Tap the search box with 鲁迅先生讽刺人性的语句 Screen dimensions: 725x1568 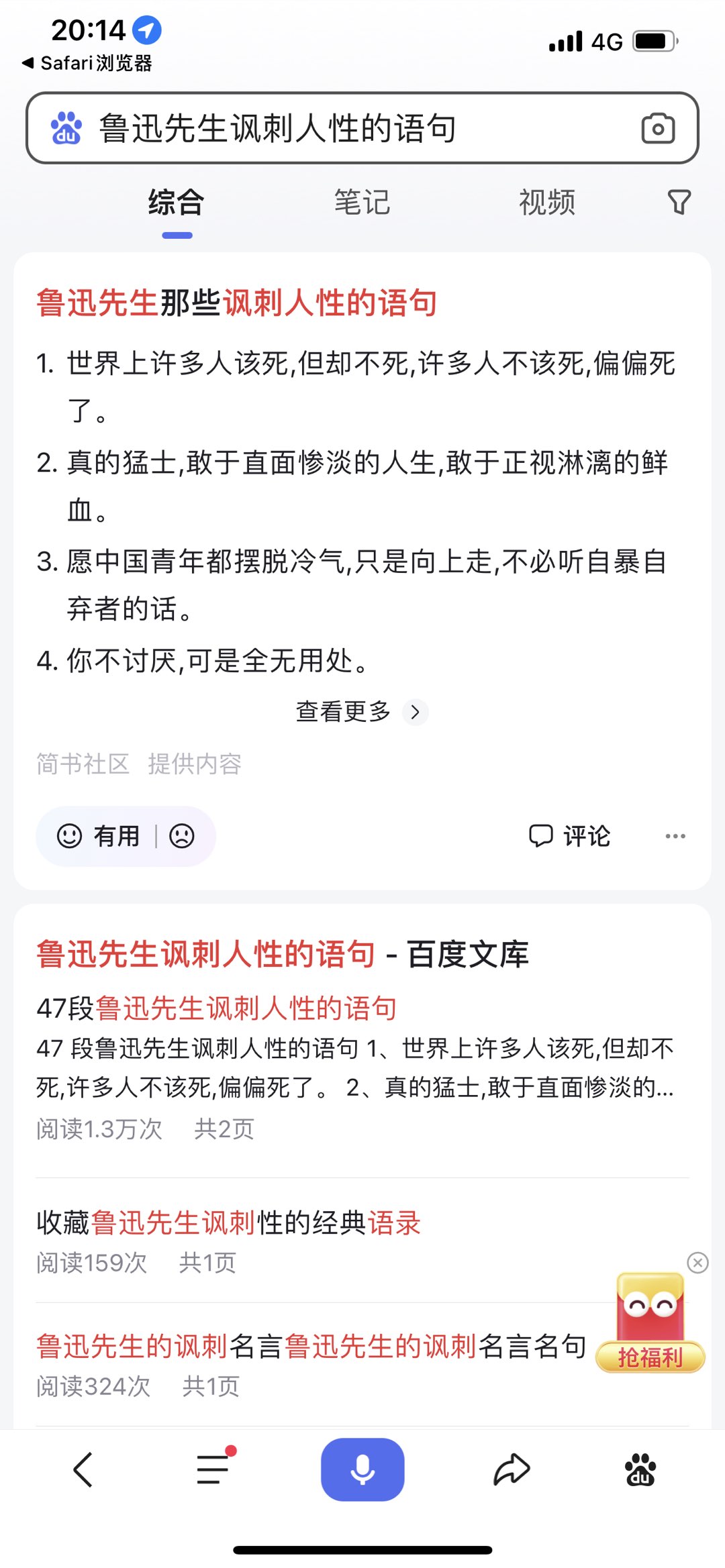click(x=336, y=128)
